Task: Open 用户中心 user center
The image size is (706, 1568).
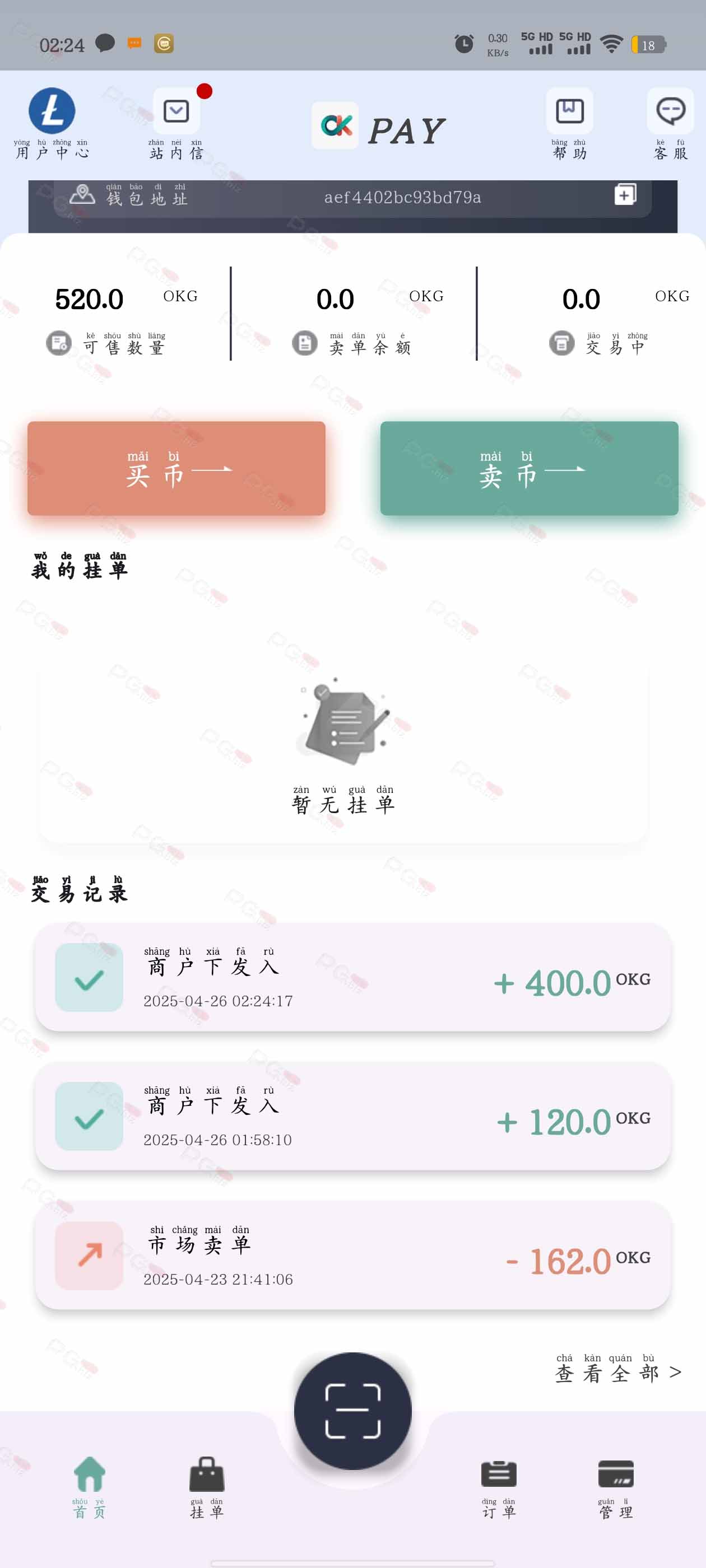Action: pyautogui.click(x=52, y=124)
